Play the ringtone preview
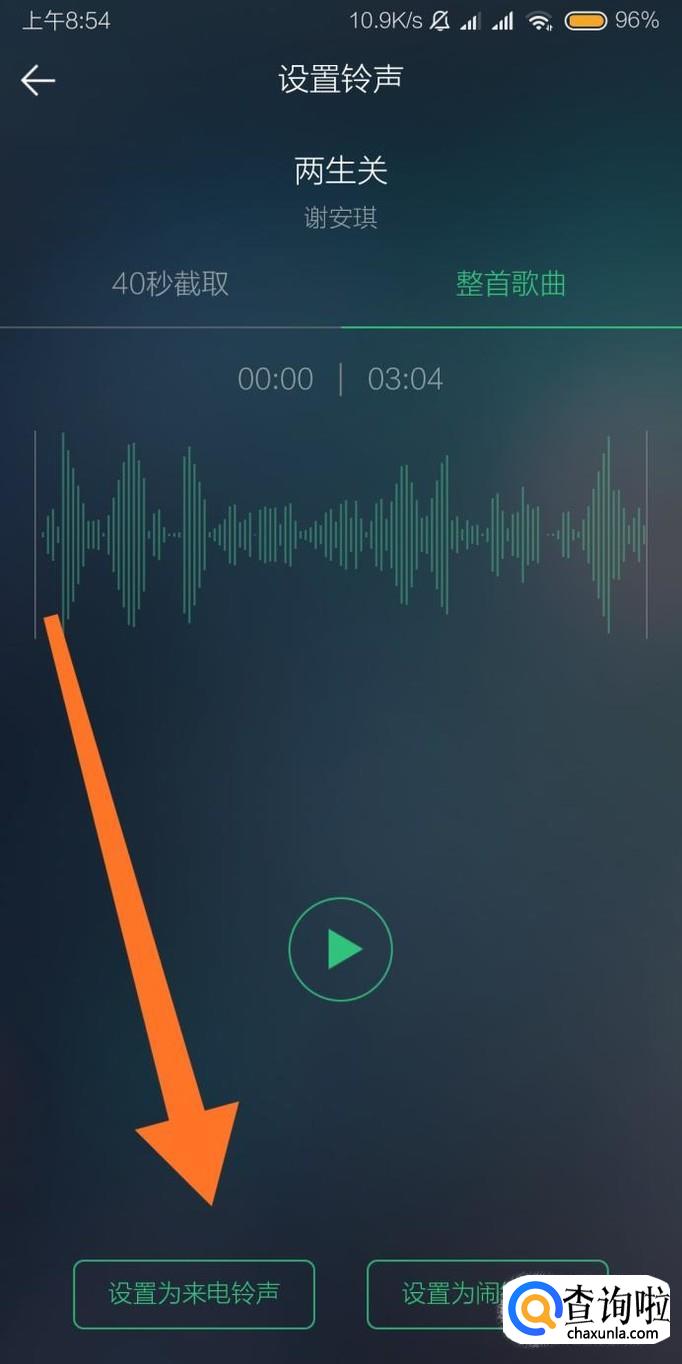Screen dimensions: 682x1364 (341, 949)
